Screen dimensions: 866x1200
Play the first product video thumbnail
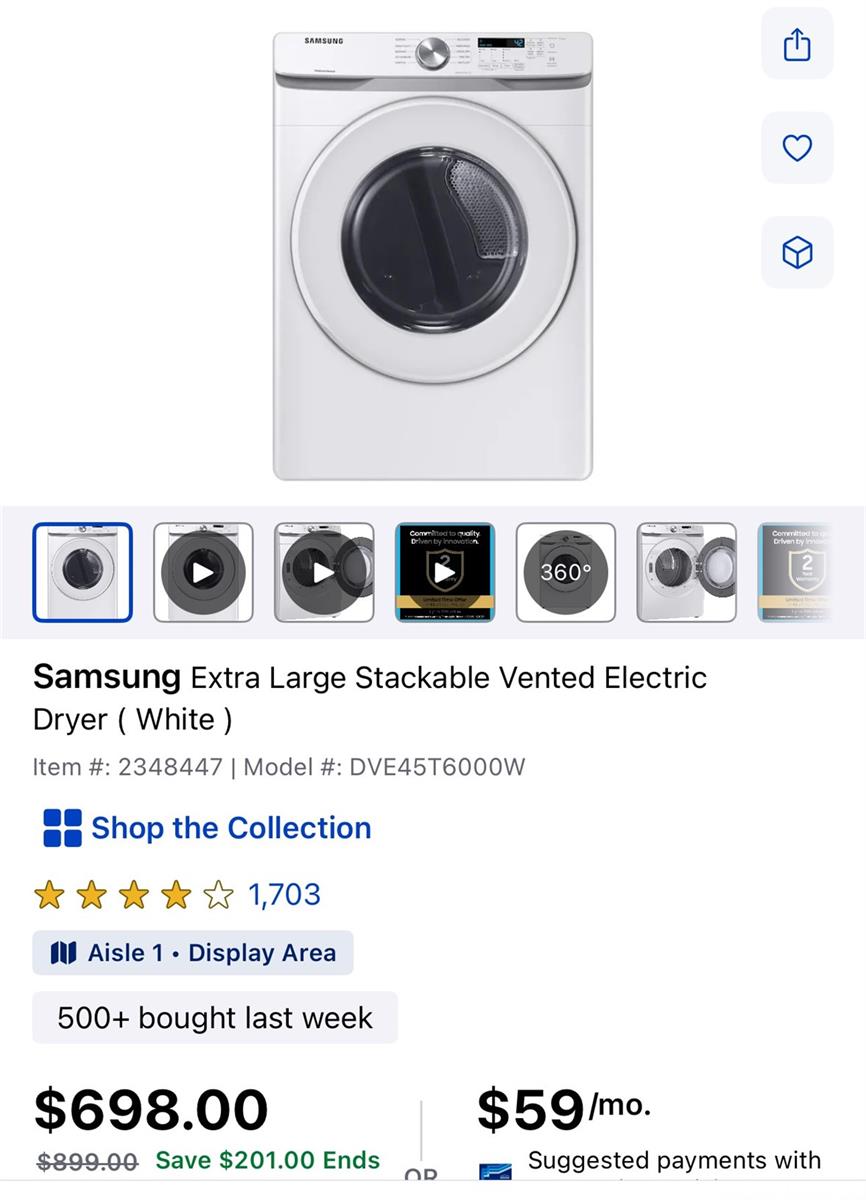click(x=203, y=572)
